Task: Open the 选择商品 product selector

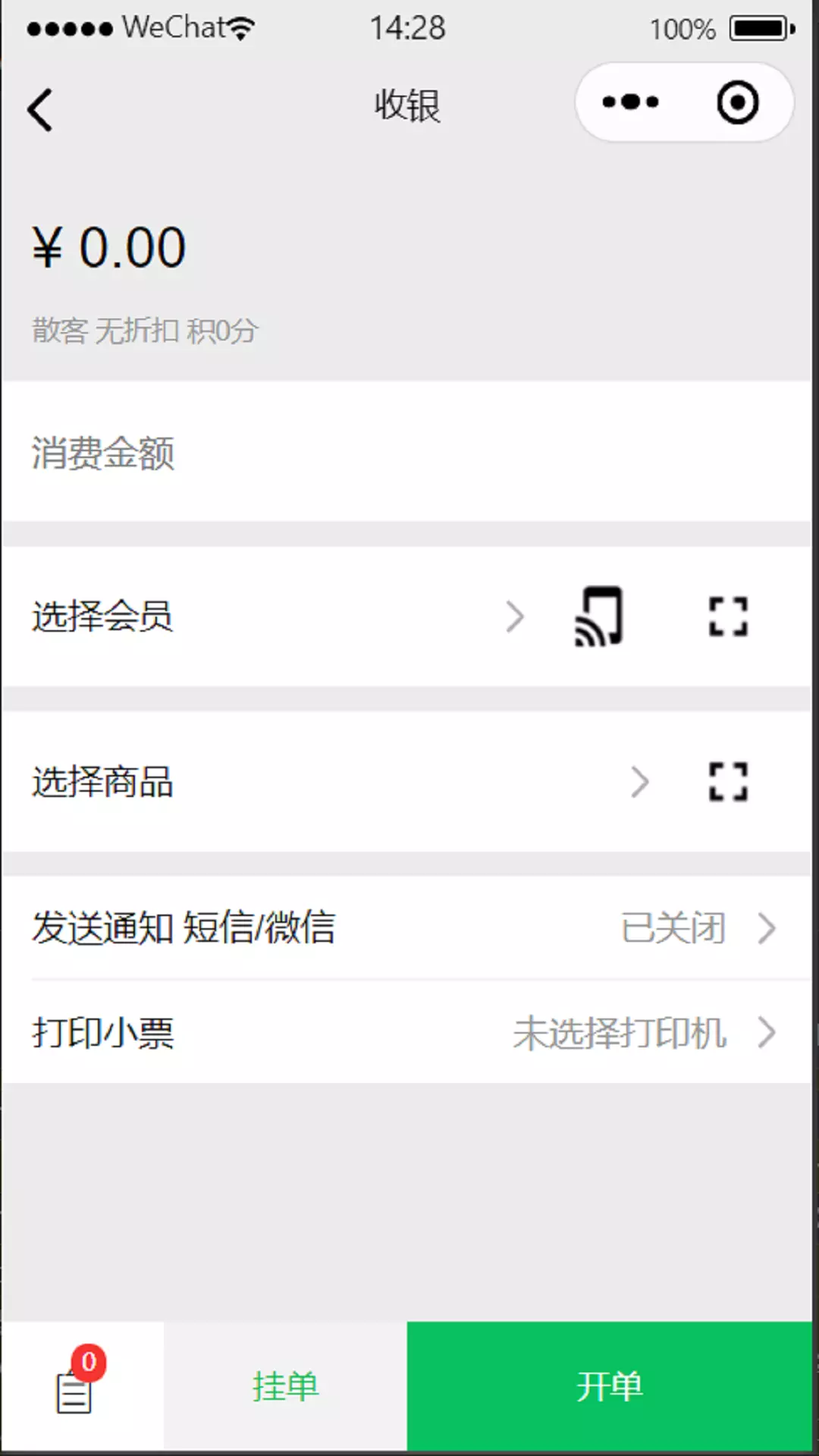Action: point(341,782)
